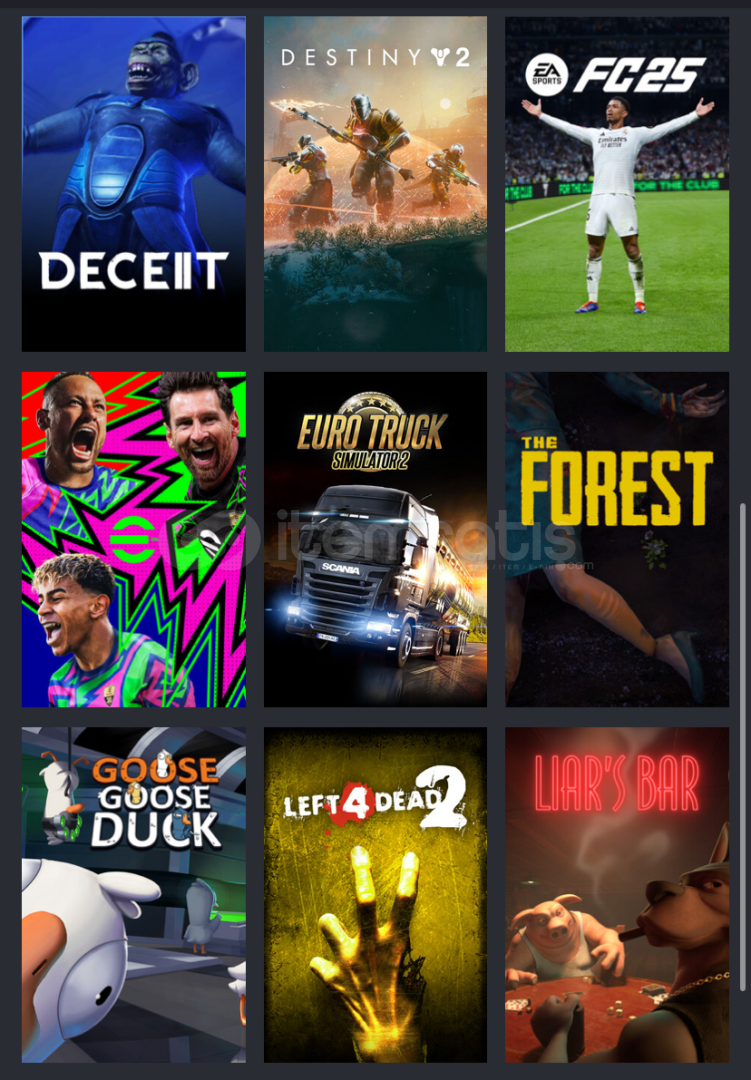Open Left 4 Dead 2 cover
The width and height of the screenshot is (751, 1080).
click(x=375, y=895)
